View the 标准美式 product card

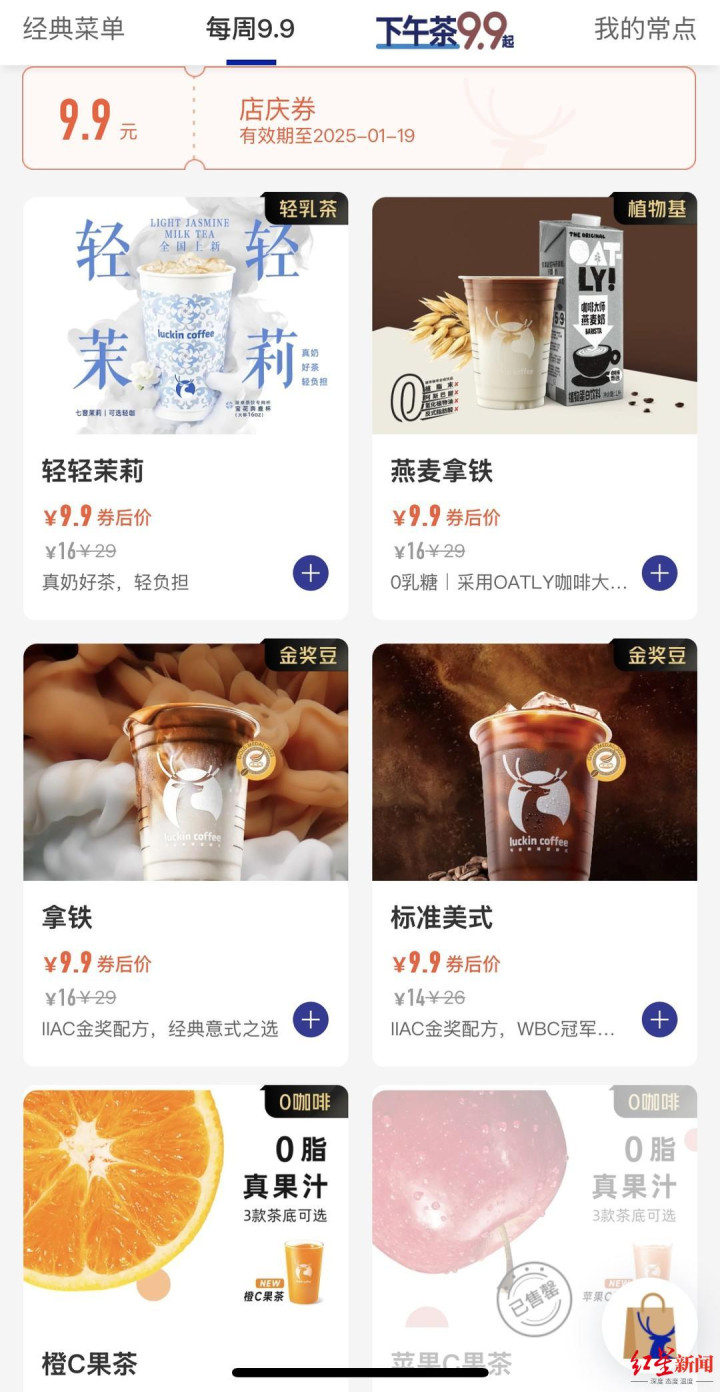tap(534, 855)
